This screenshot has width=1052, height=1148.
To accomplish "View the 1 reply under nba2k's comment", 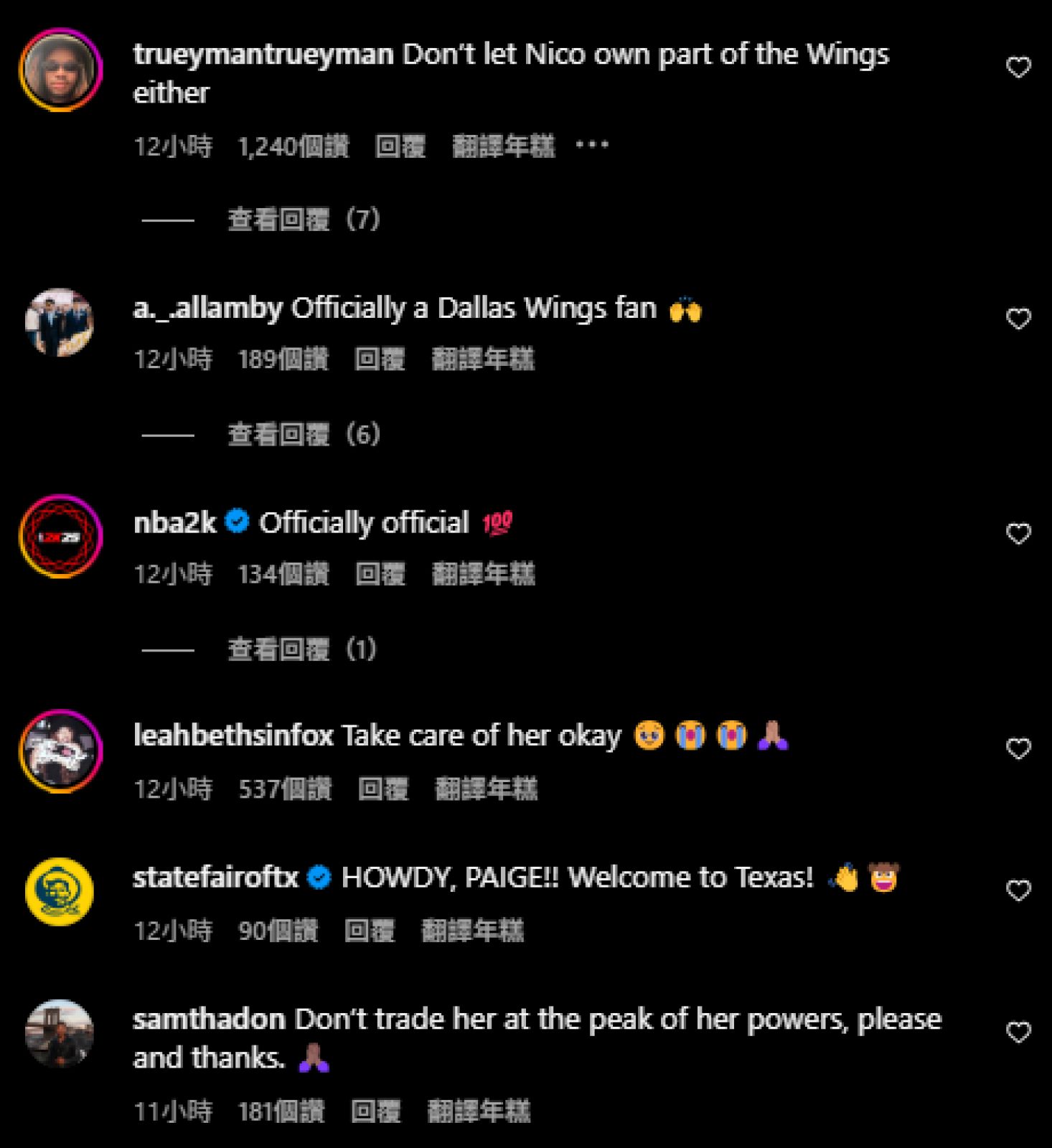I will (301, 649).
